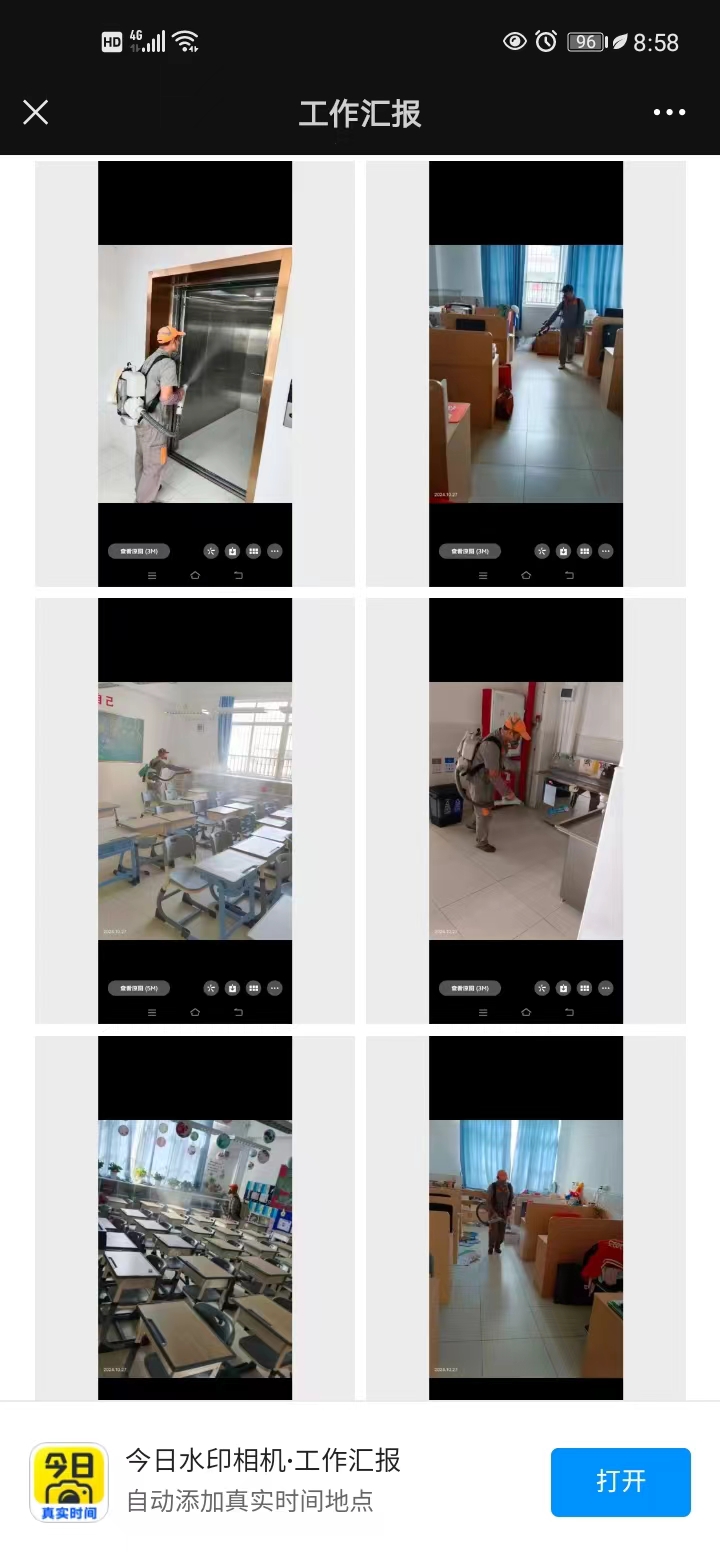Open the classroom photo showing the mist spray
The width and height of the screenshot is (720, 1560).
click(195, 810)
